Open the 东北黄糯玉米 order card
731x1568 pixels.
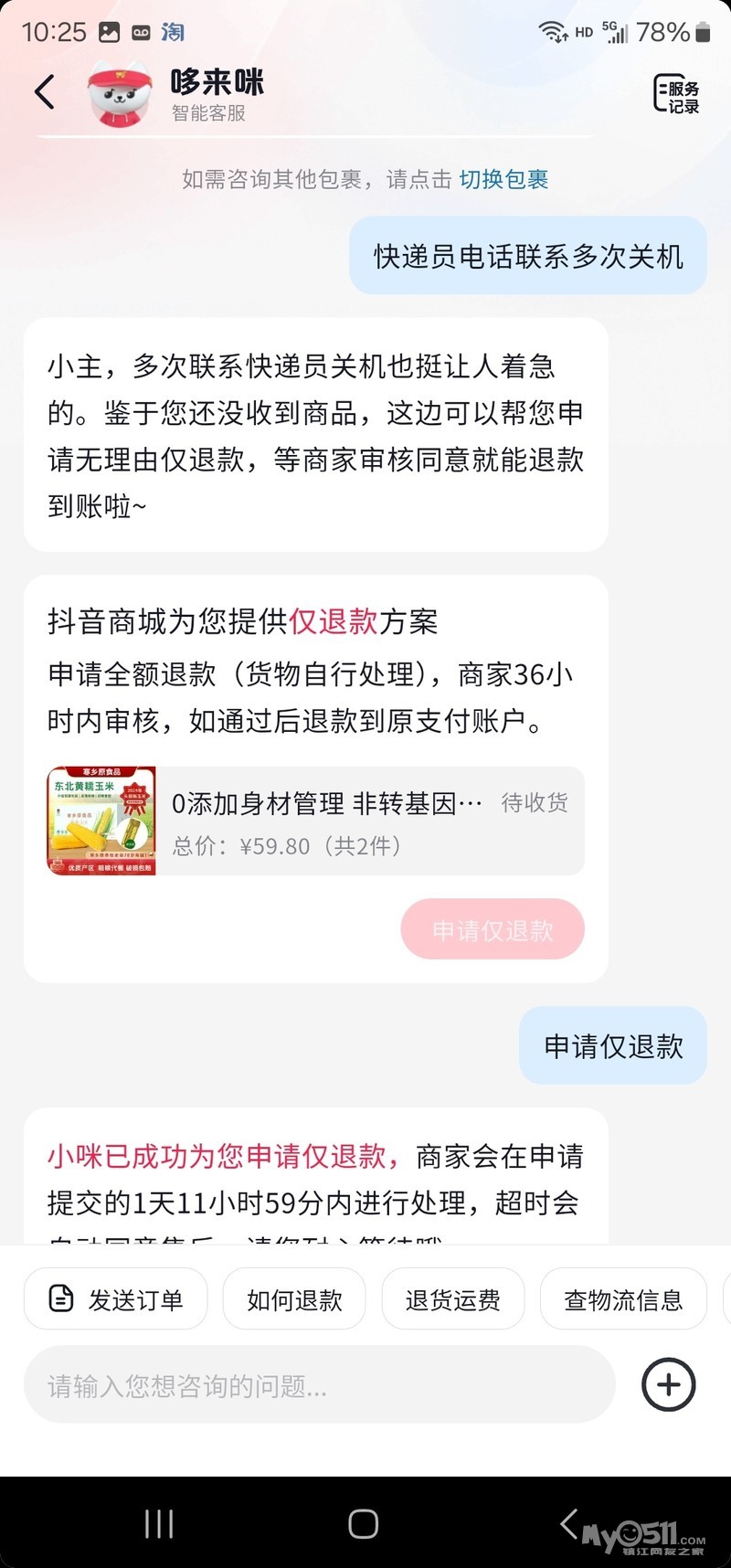[x=315, y=821]
